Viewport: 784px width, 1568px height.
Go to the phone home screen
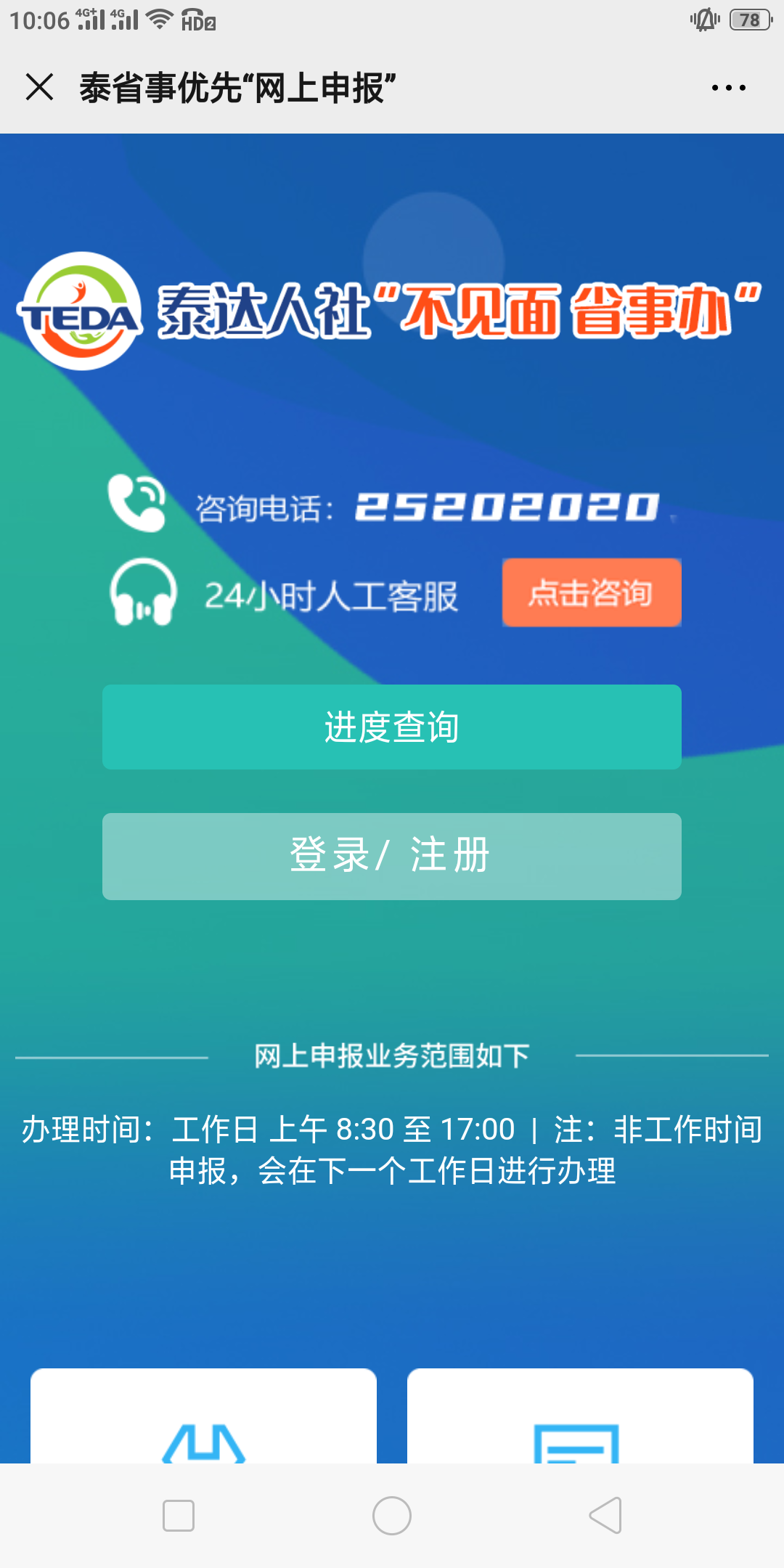(391, 1515)
